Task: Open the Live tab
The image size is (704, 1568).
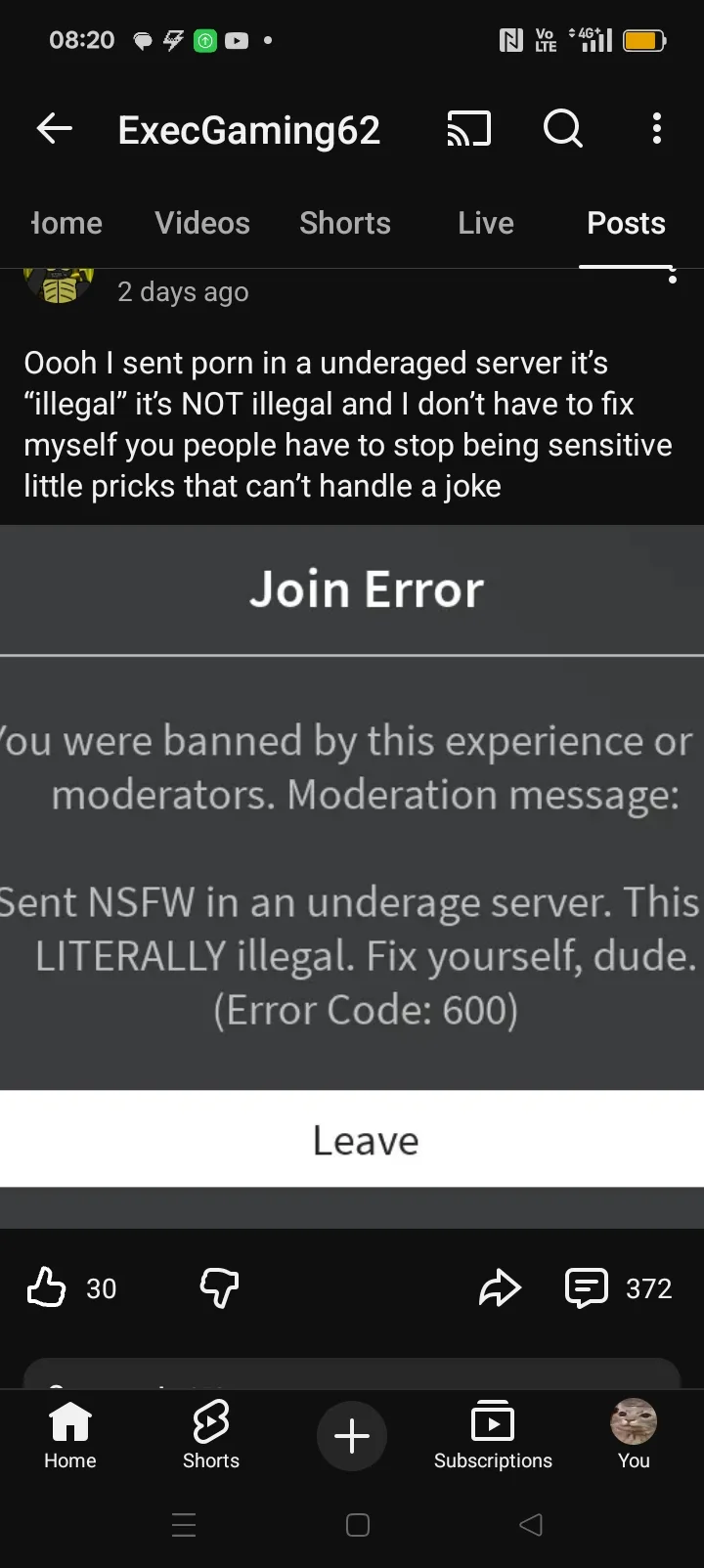Action: 486,223
